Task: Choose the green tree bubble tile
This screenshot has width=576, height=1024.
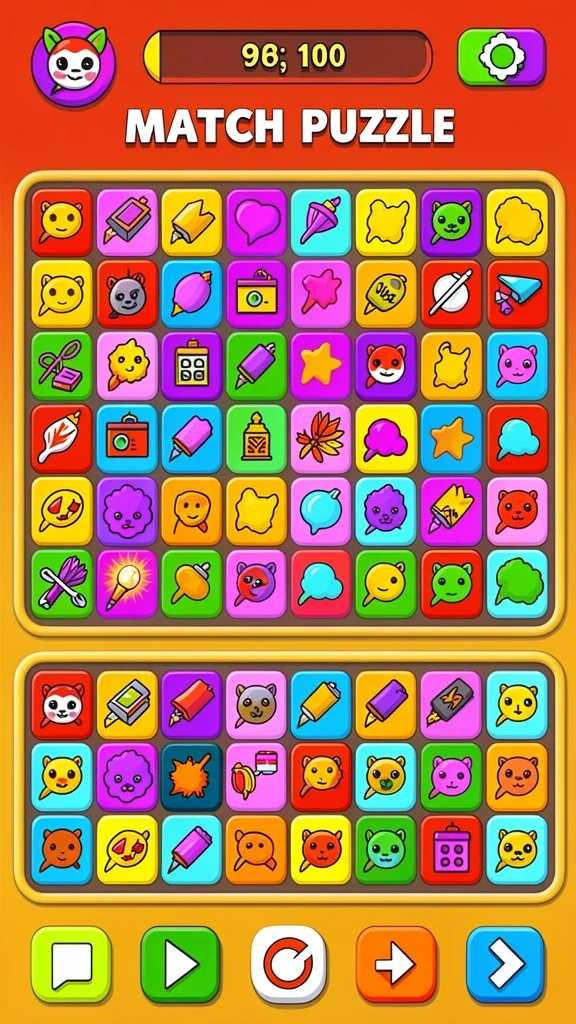Action: [x=517, y=583]
